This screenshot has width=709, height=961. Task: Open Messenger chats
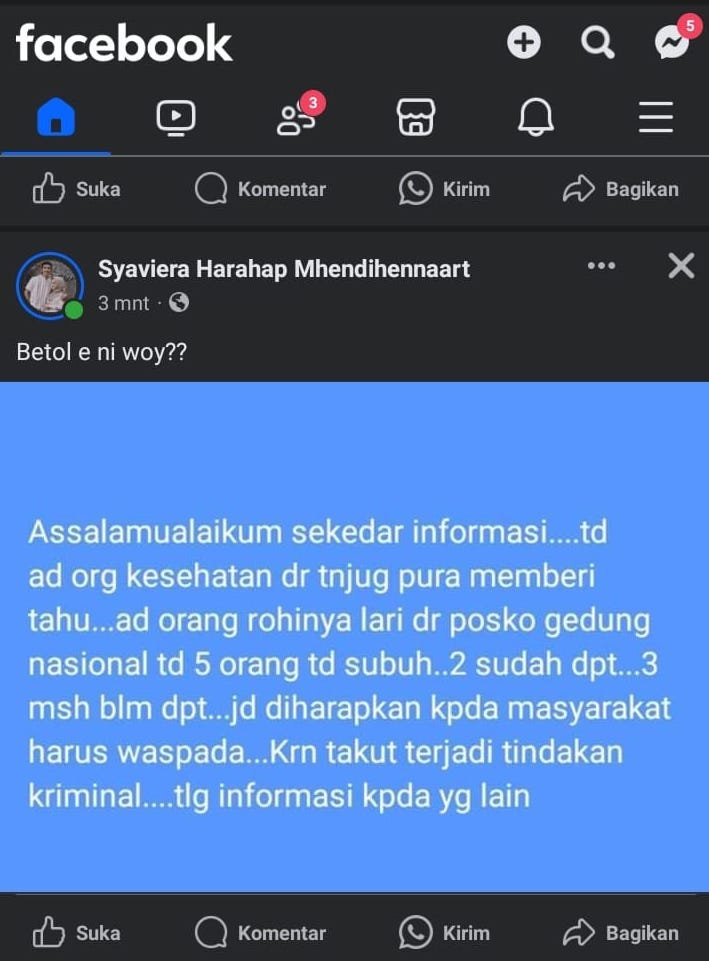[x=672, y=42]
